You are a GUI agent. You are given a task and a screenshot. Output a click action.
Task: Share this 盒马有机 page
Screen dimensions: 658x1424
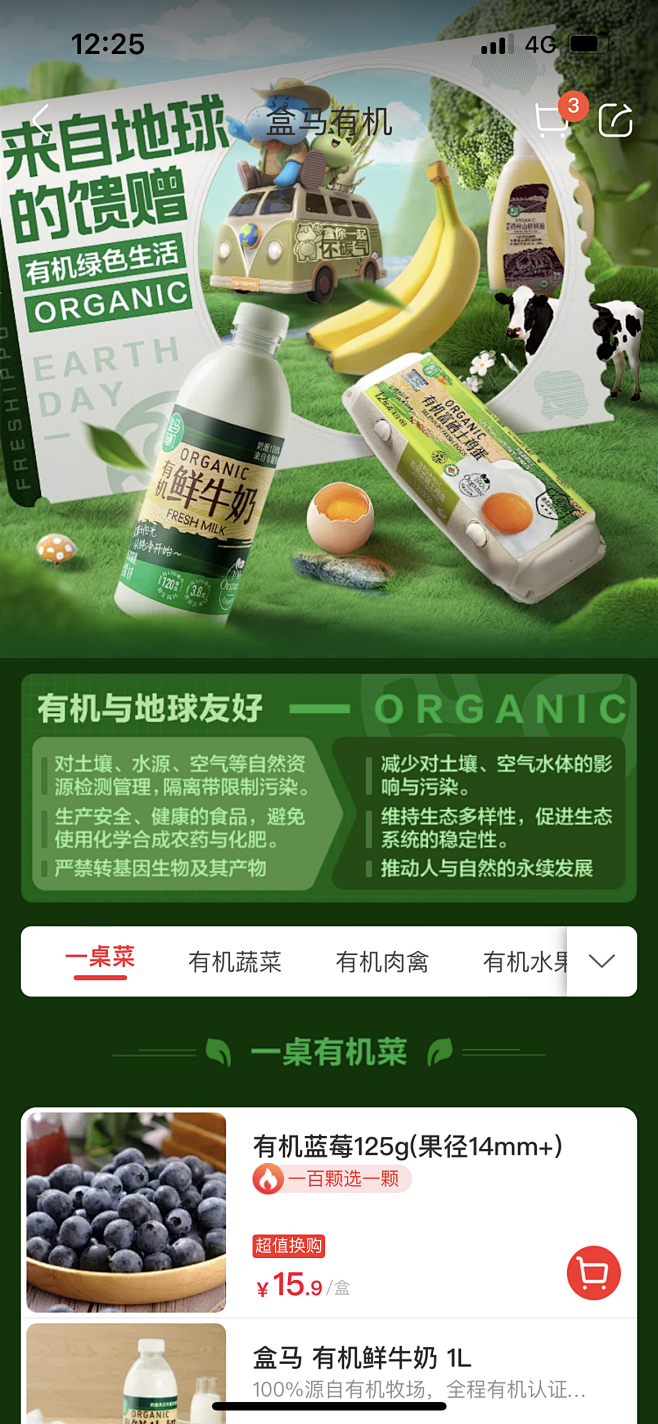615,121
